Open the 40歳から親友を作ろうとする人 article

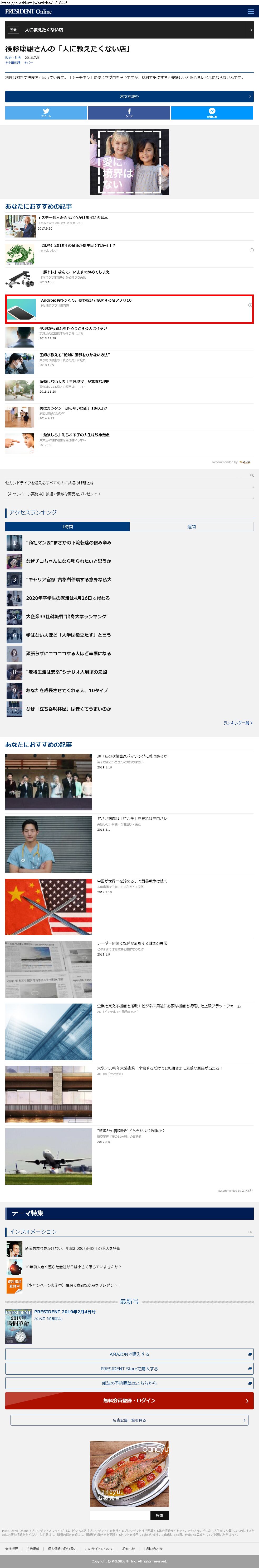click(73, 329)
